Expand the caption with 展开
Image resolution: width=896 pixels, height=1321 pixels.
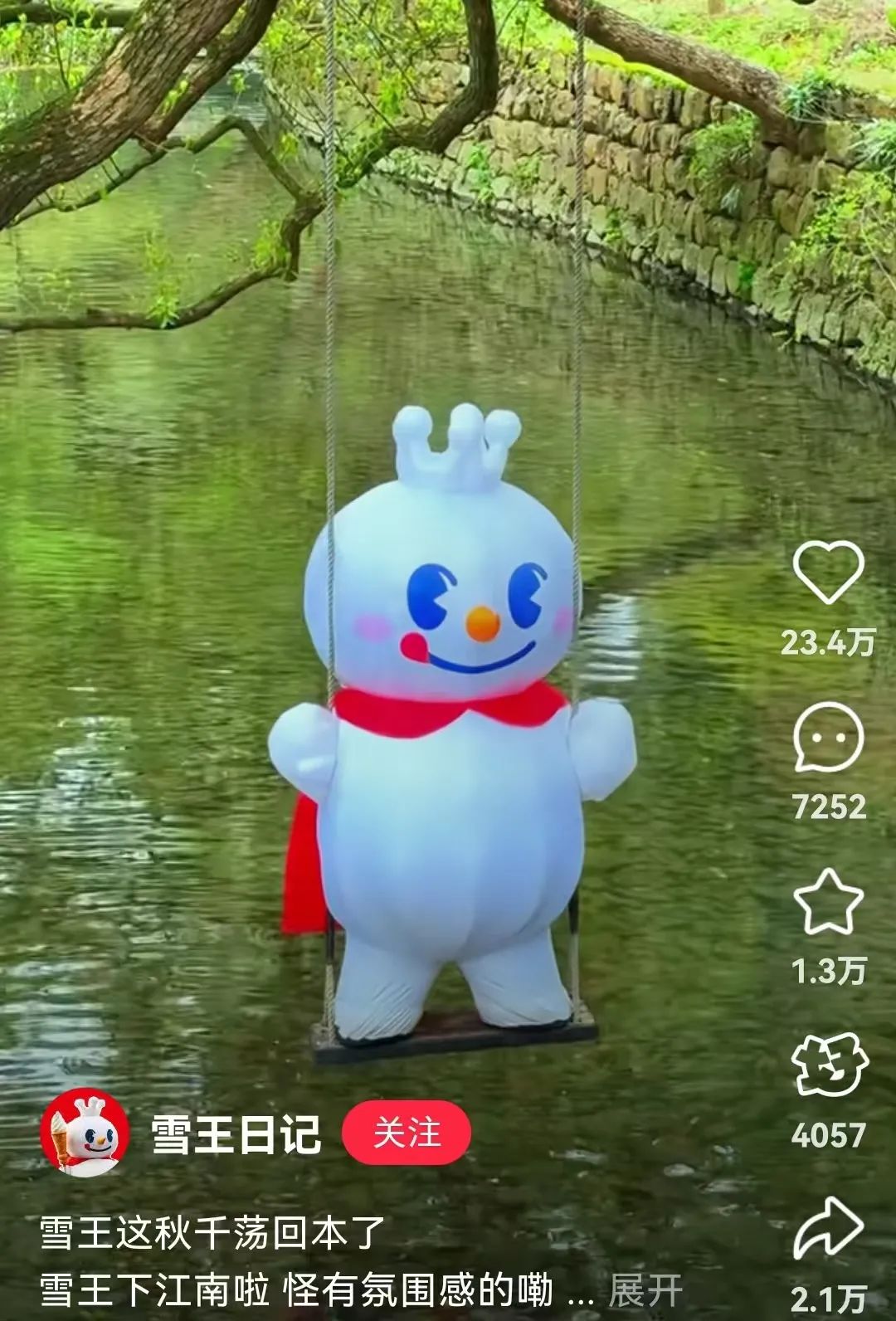[645, 1291]
